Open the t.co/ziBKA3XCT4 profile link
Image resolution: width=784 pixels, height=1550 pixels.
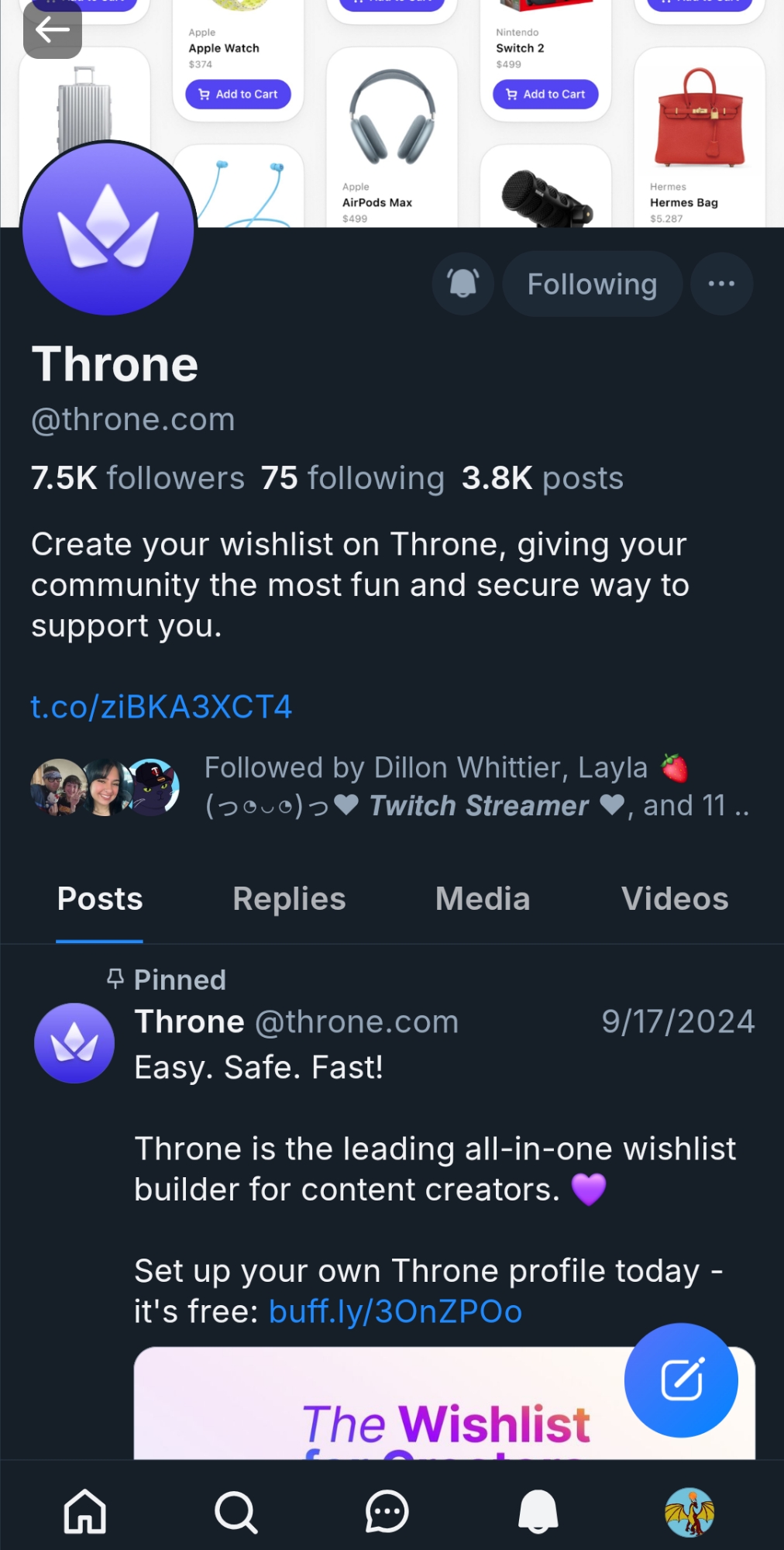pyautogui.click(x=161, y=707)
